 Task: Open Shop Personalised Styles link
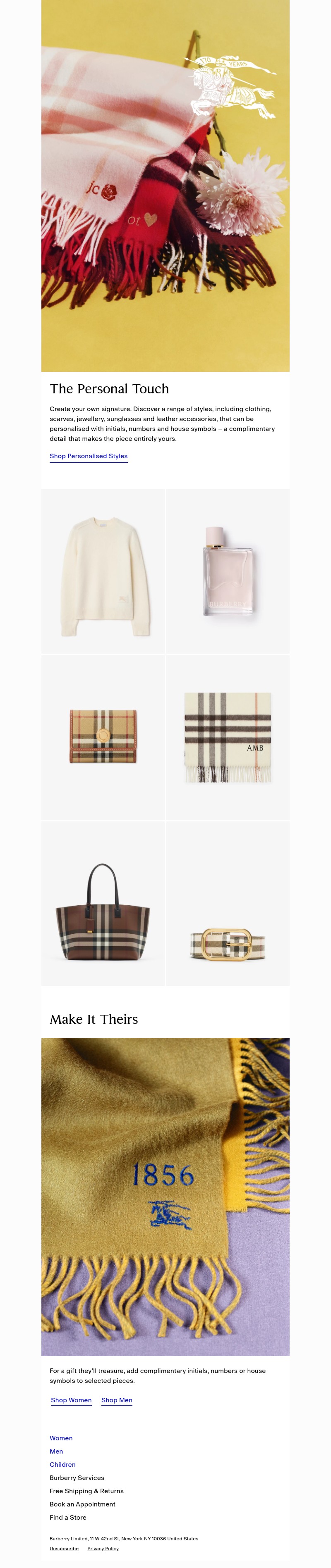pos(89,456)
